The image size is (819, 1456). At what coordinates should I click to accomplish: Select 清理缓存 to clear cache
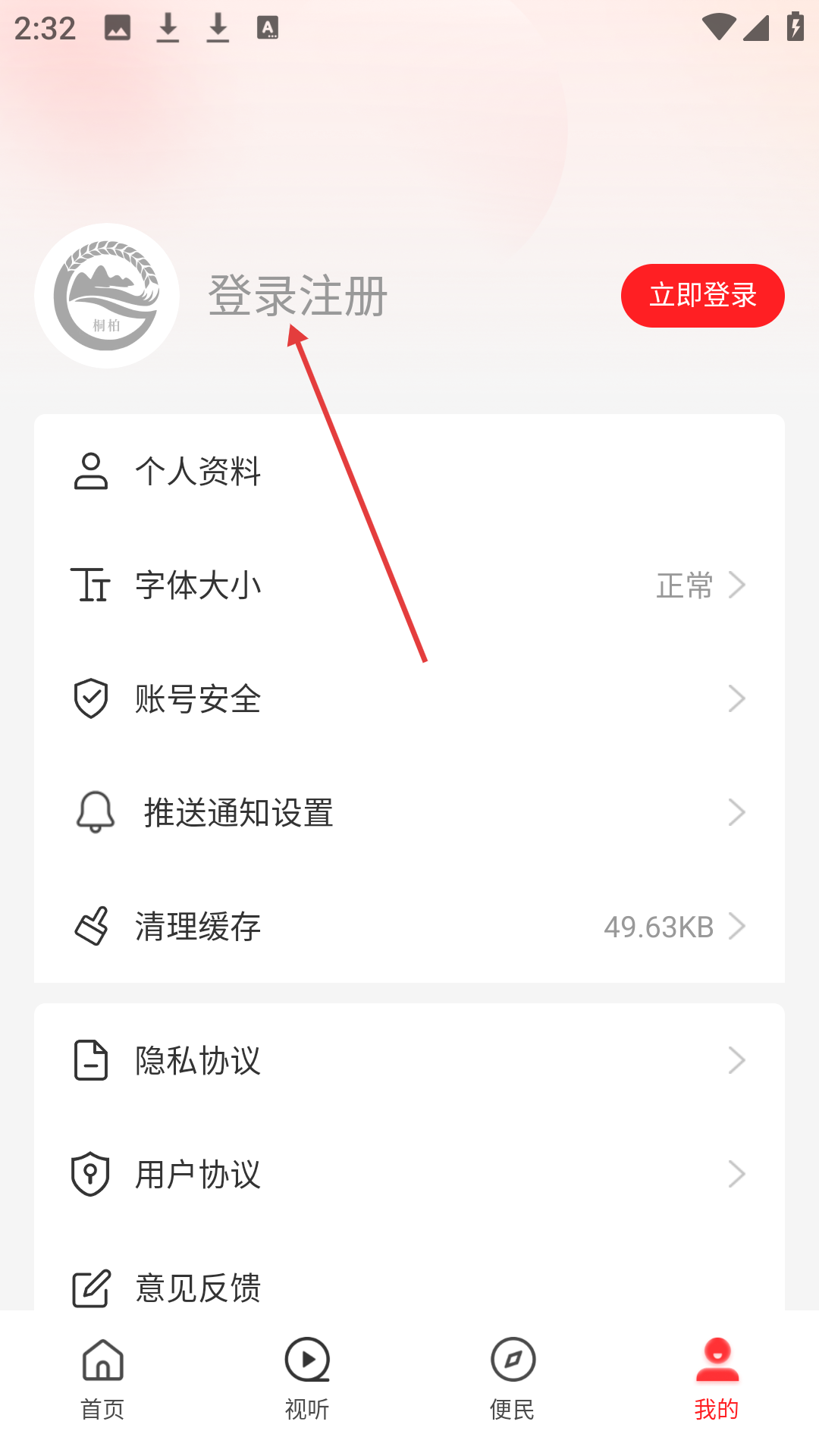click(409, 926)
